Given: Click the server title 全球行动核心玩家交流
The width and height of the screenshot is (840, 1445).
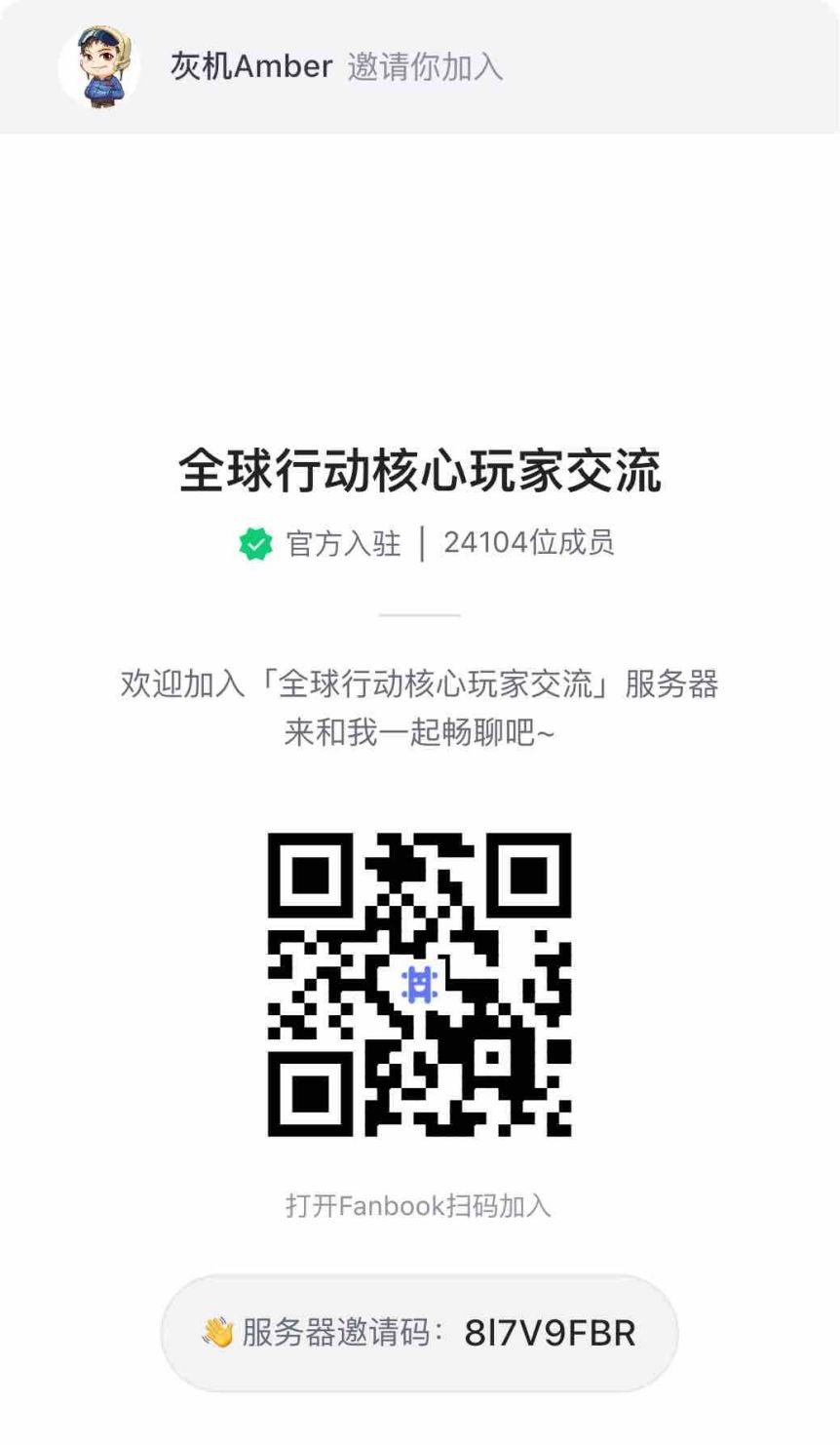Looking at the screenshot, I should [x=419, y=468].
